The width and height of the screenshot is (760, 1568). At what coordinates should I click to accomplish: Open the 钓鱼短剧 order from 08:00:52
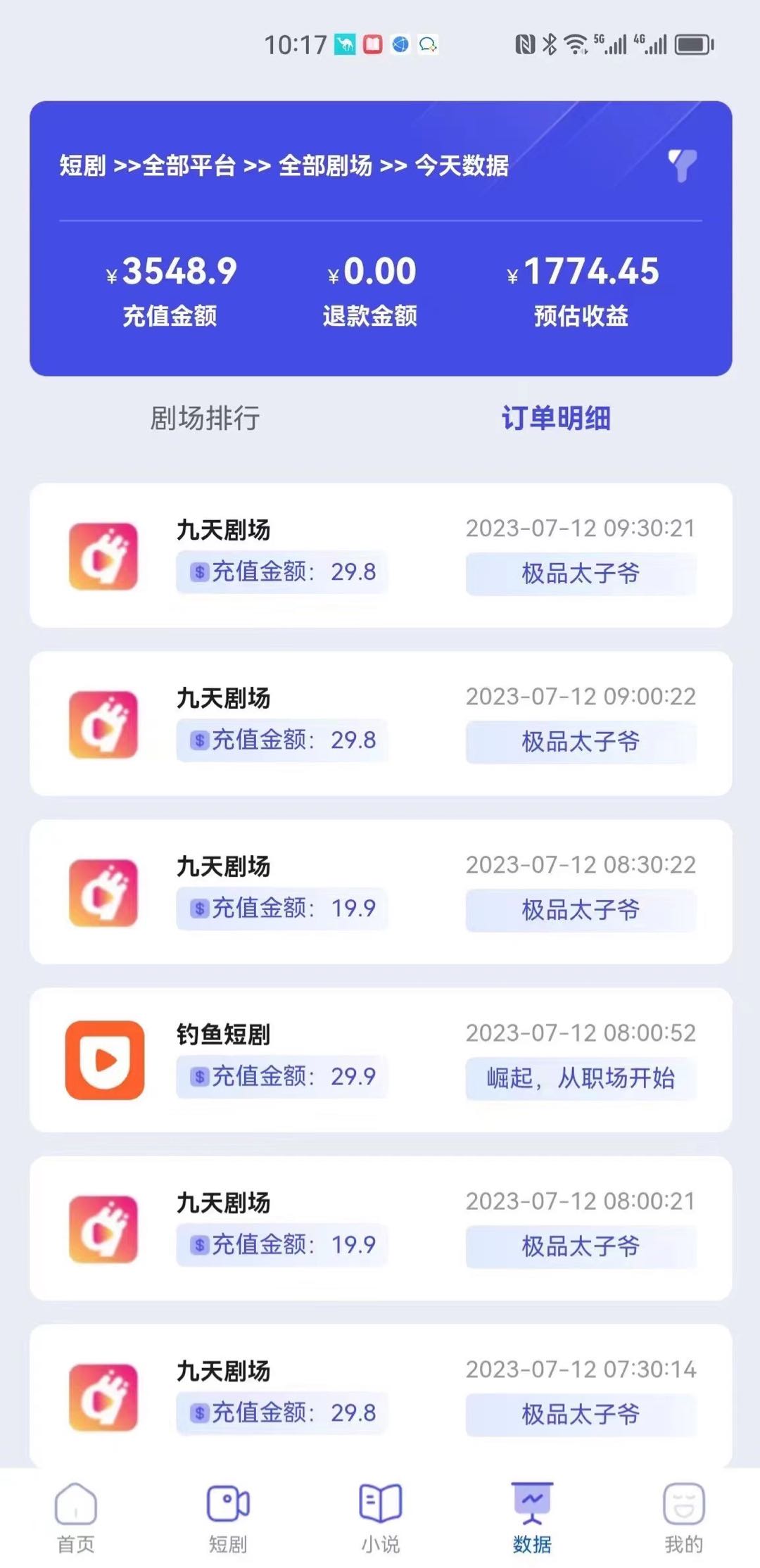380,1060
